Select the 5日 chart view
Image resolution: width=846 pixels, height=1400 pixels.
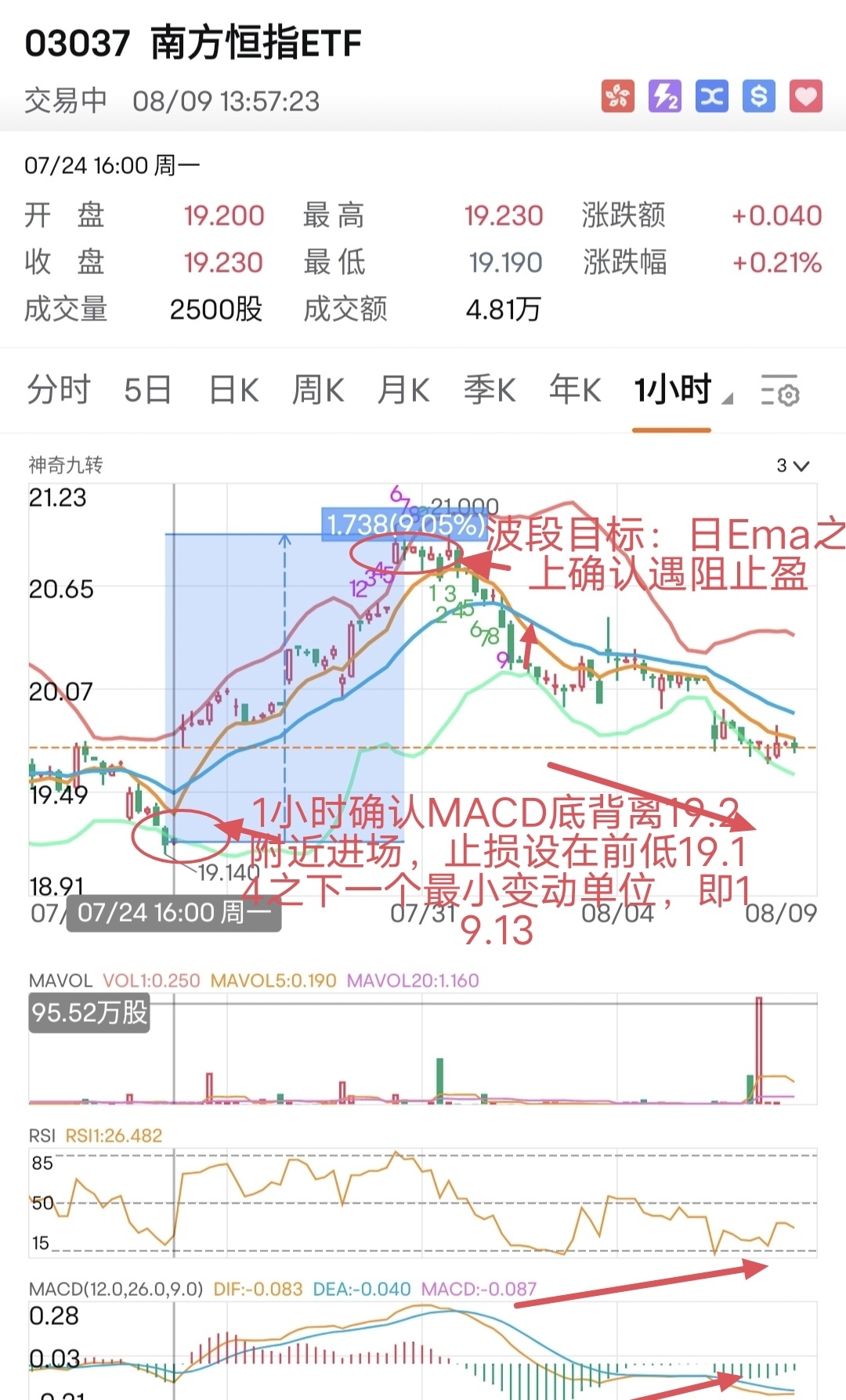click(147, 390)
